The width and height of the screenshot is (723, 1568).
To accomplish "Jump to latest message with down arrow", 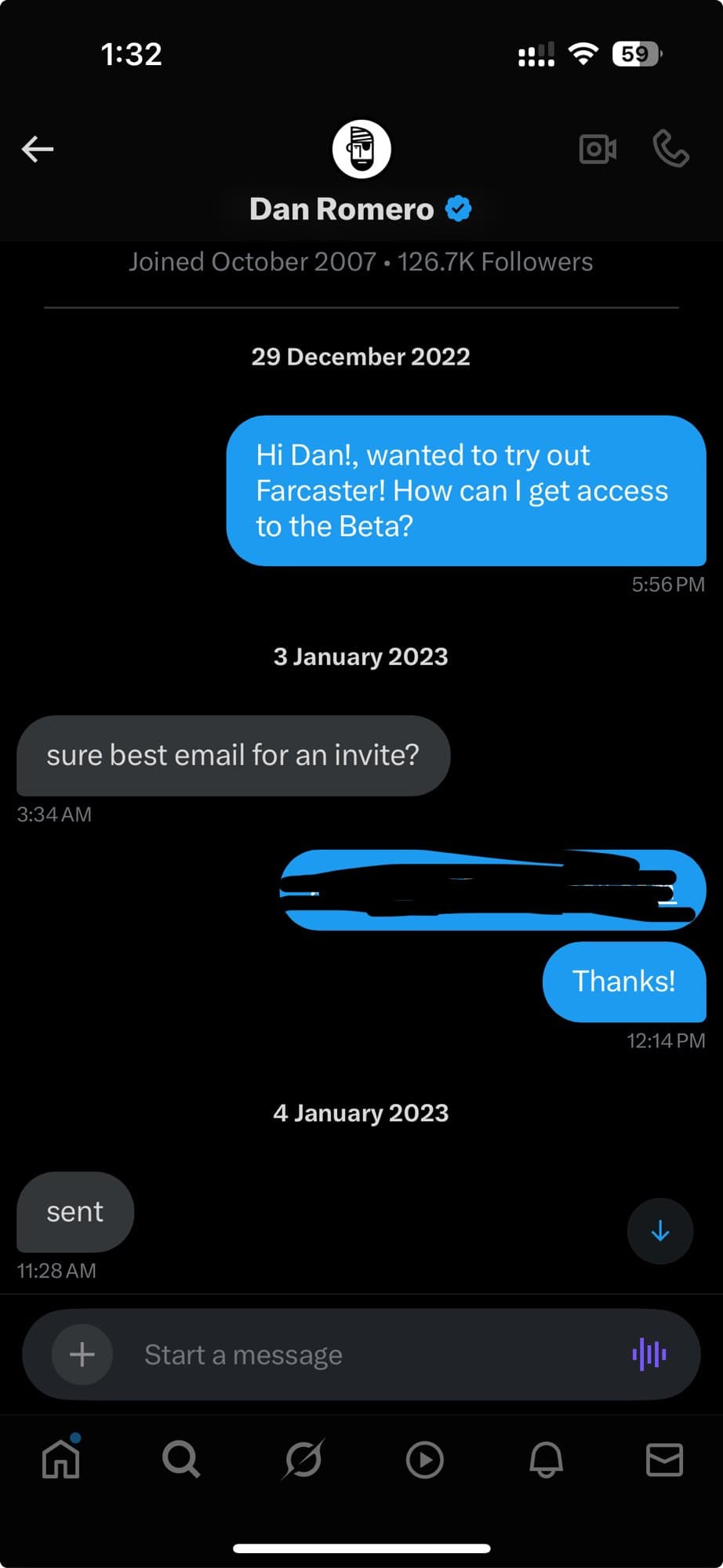I will (660, 1231).
